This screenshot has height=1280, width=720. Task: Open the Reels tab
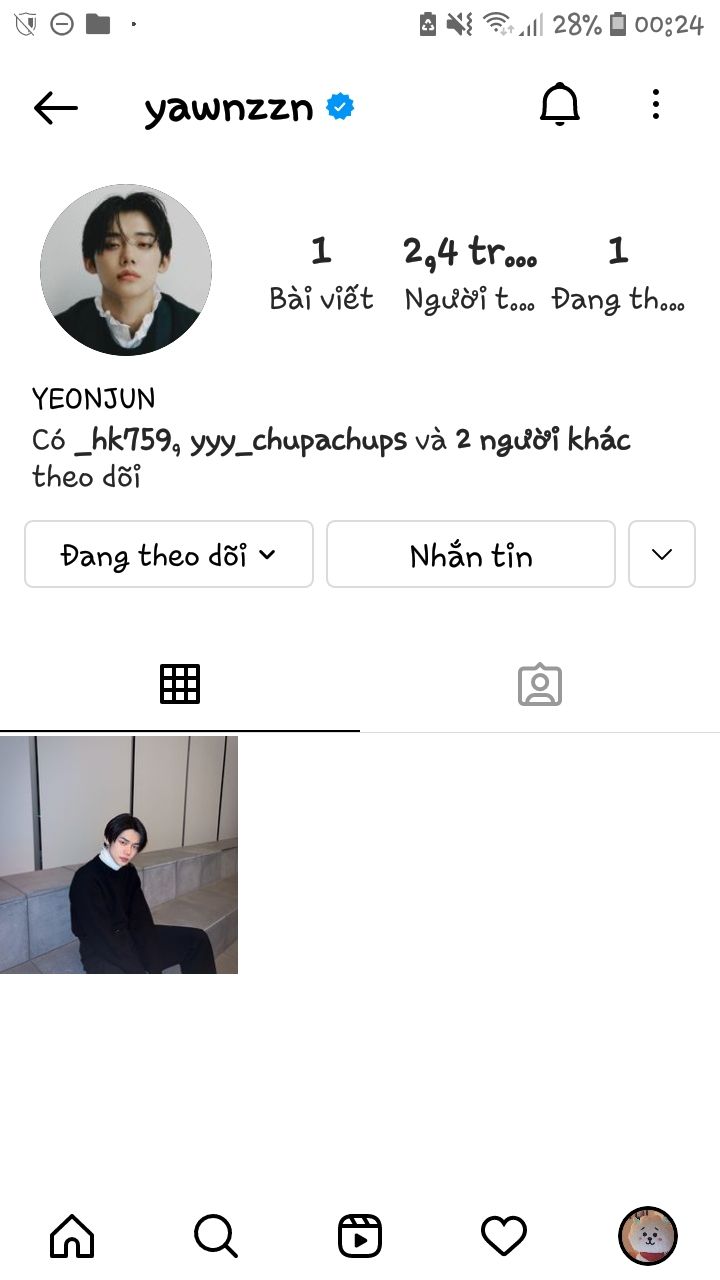[x=360, y=1236]
